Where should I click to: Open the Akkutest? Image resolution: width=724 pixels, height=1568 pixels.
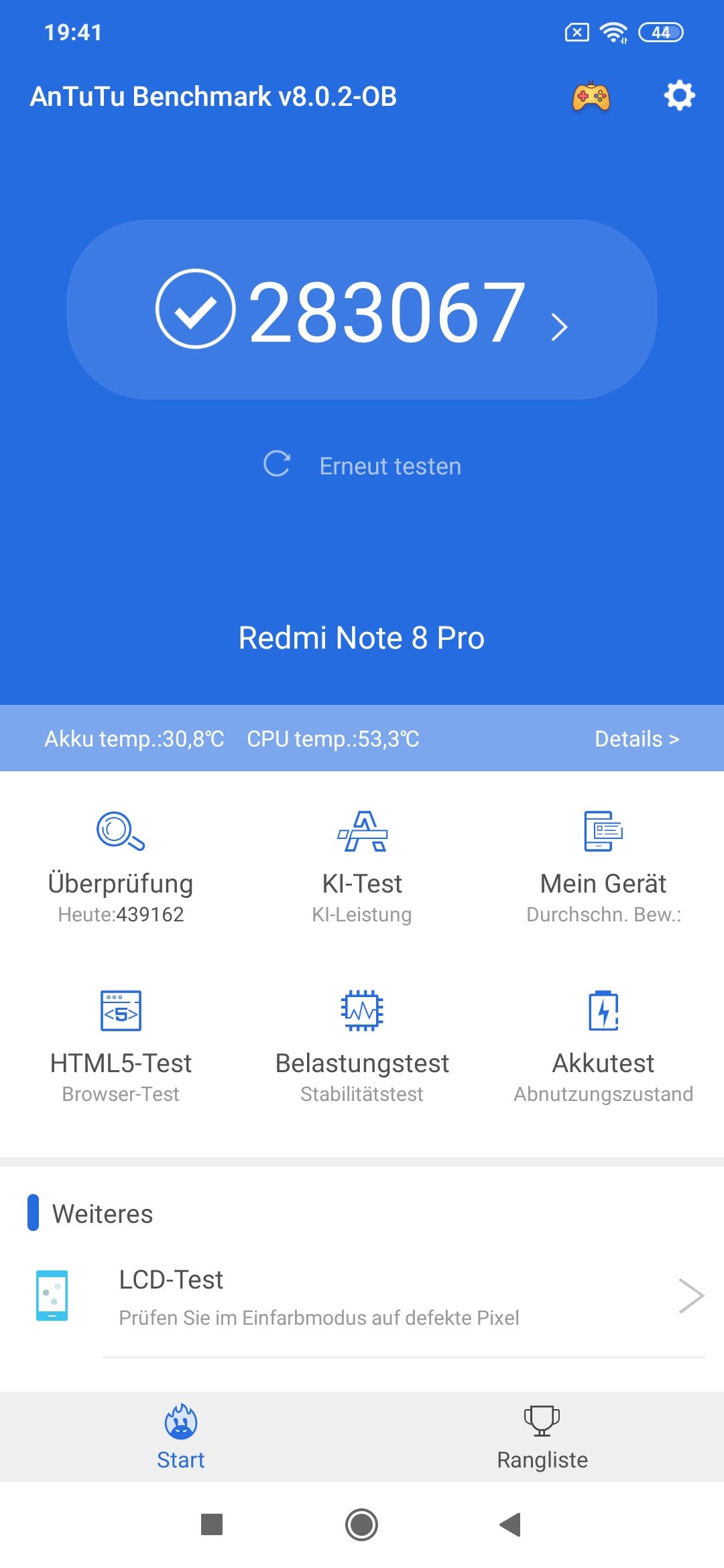pyautogui.click(x=603, y=1047)
